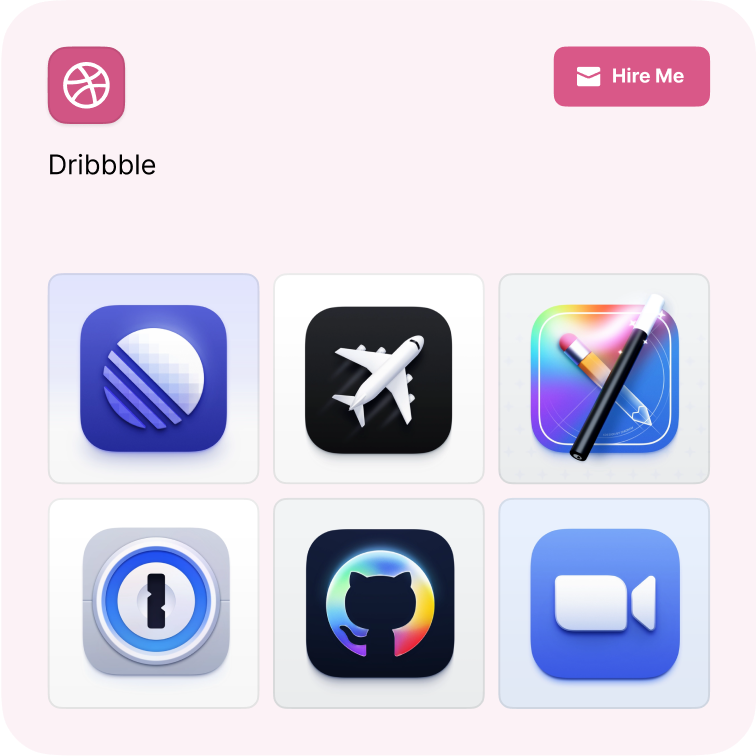Open the Dribbble logo icon
The height and width of the screenshot is (756, 756).
tap(86, 85)
